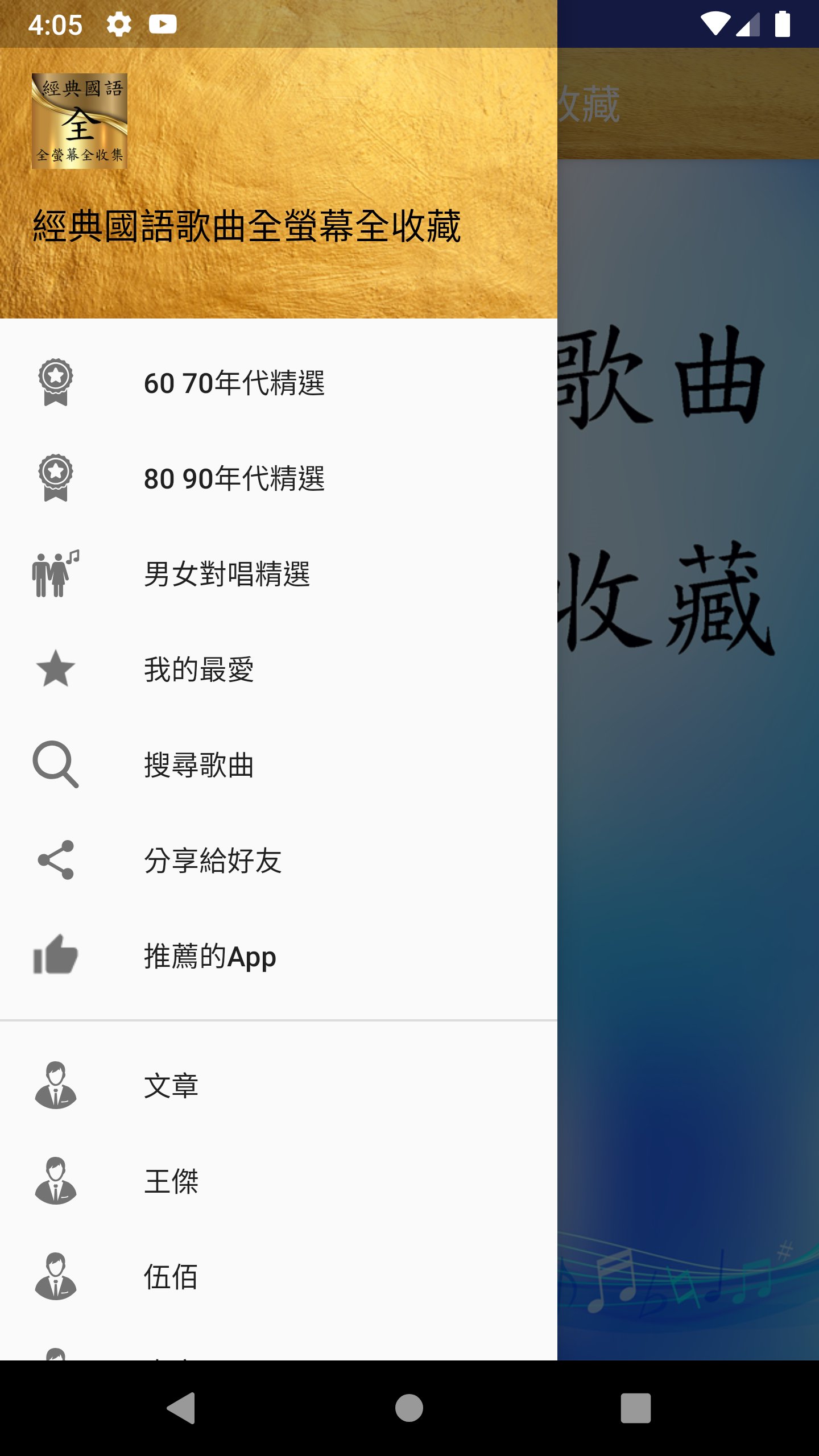This screenshot has width=819, height=1456.
Task: Open 60 70年代精選 song list
Action: pos(279,383)
